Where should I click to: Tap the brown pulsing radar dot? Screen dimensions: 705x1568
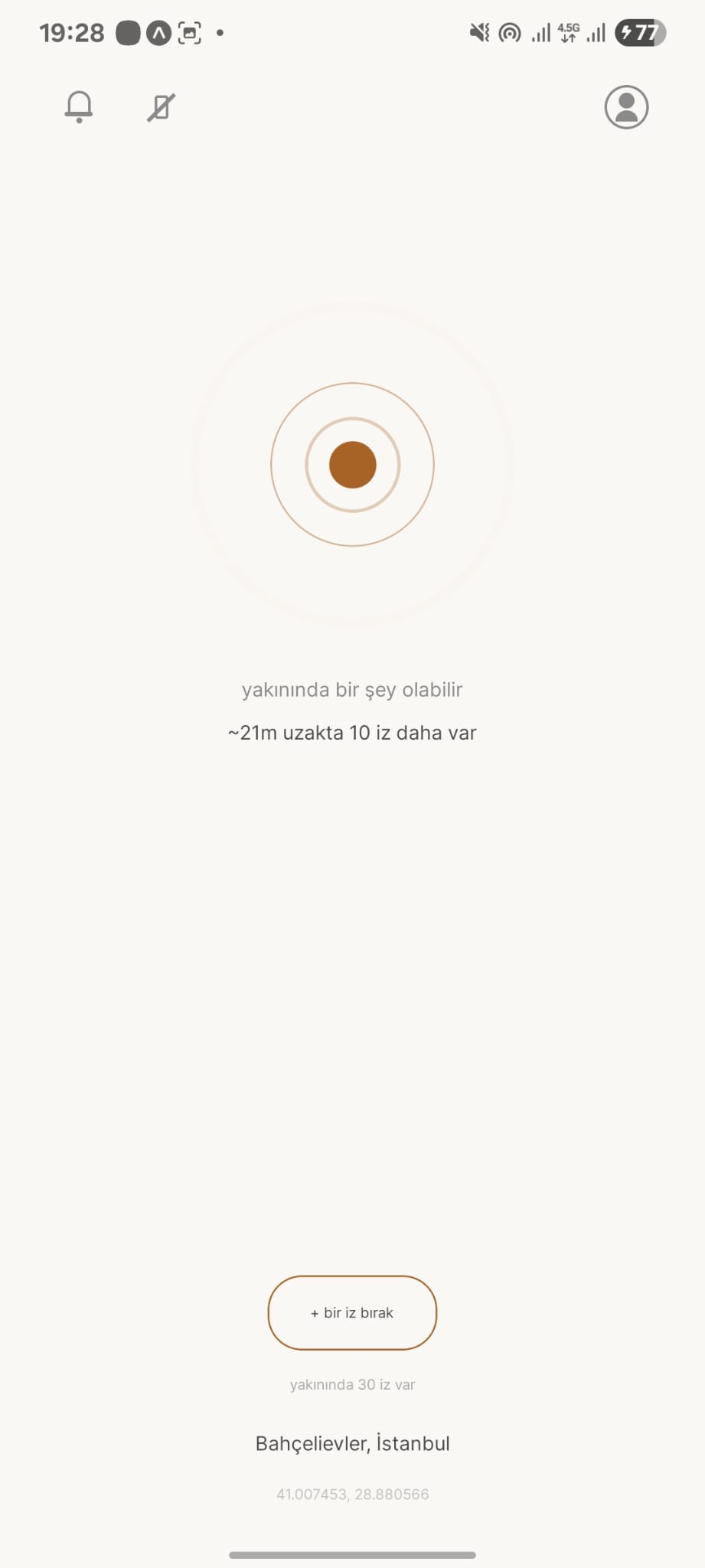352,465
